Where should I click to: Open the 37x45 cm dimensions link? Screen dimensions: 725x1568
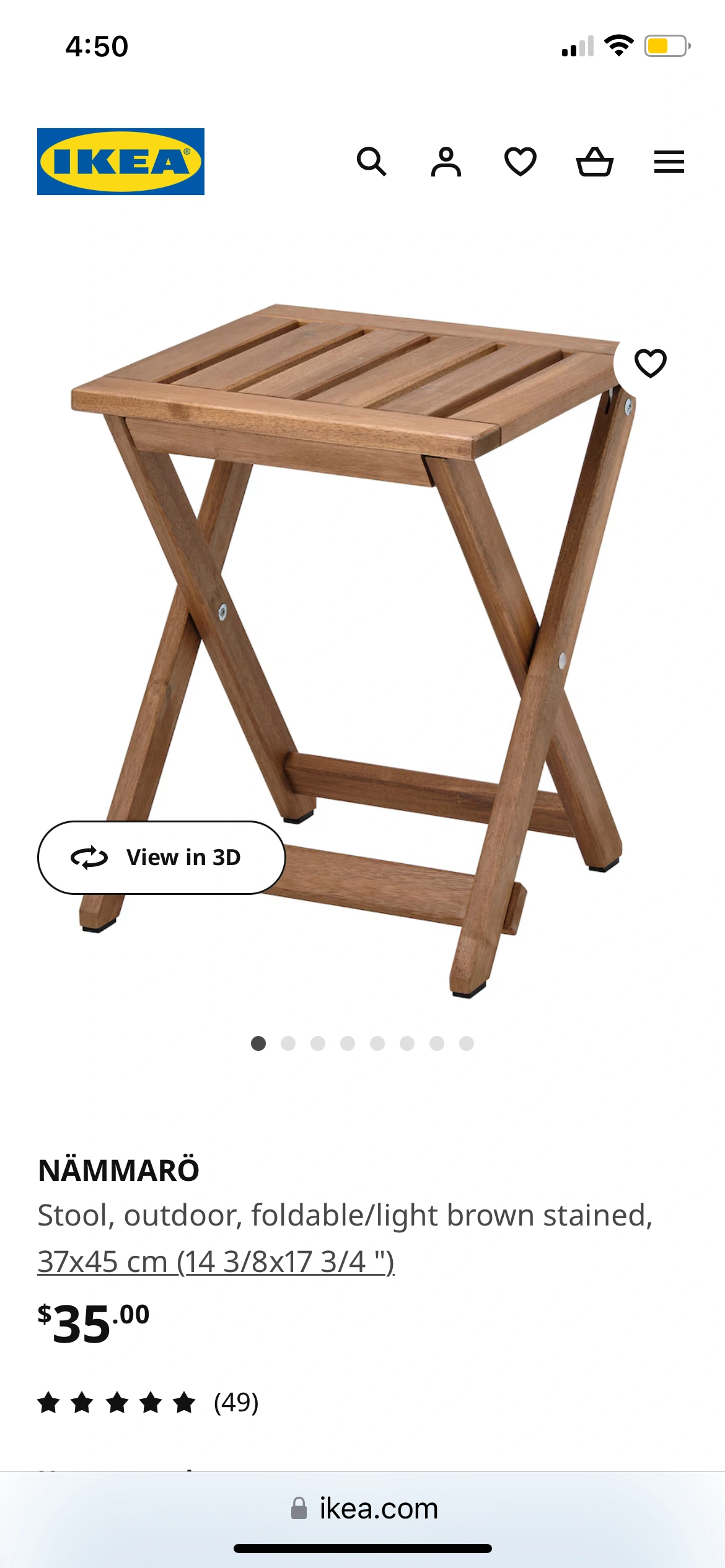pyautogui.click(x=216, y=1261)
